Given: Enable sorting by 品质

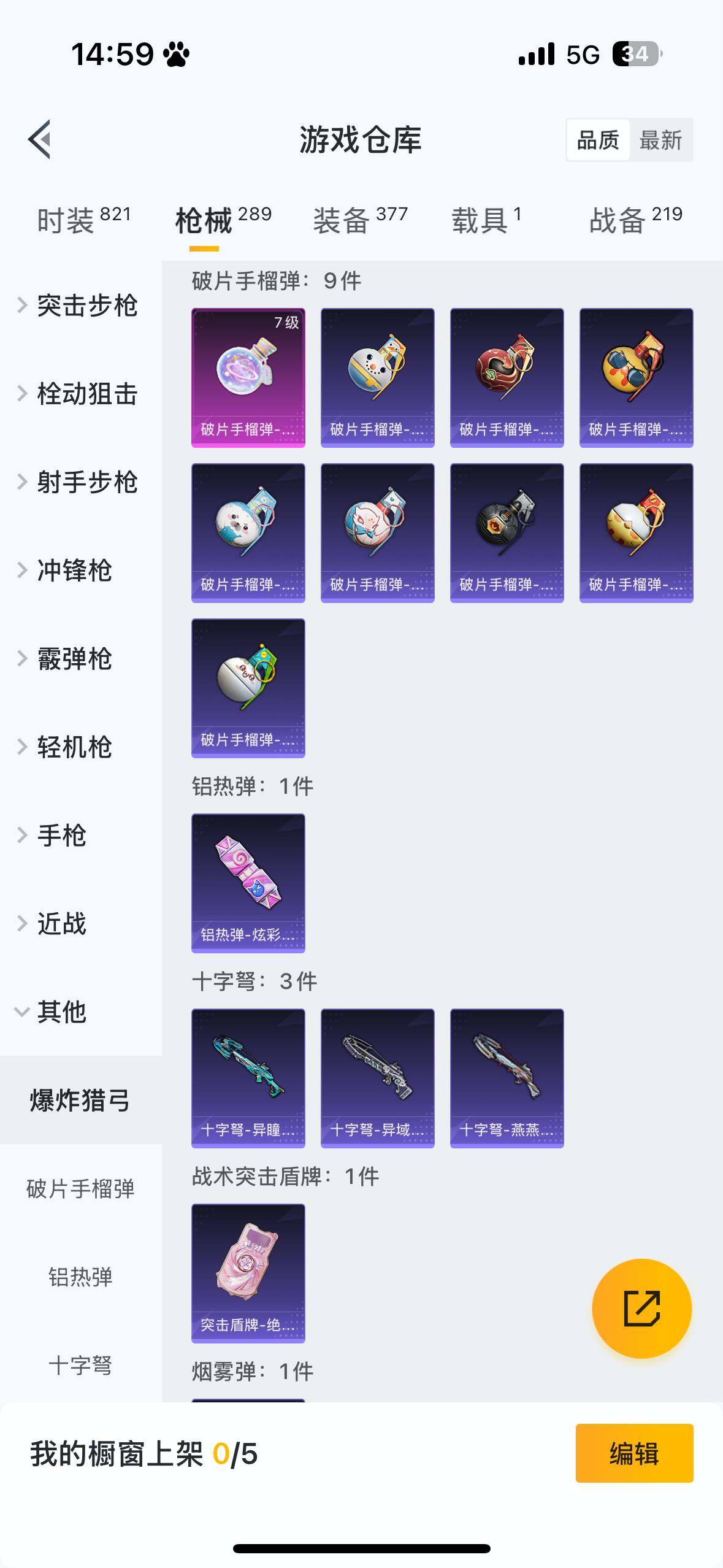Looking at the screenshot, I should (x=598, y=140).
